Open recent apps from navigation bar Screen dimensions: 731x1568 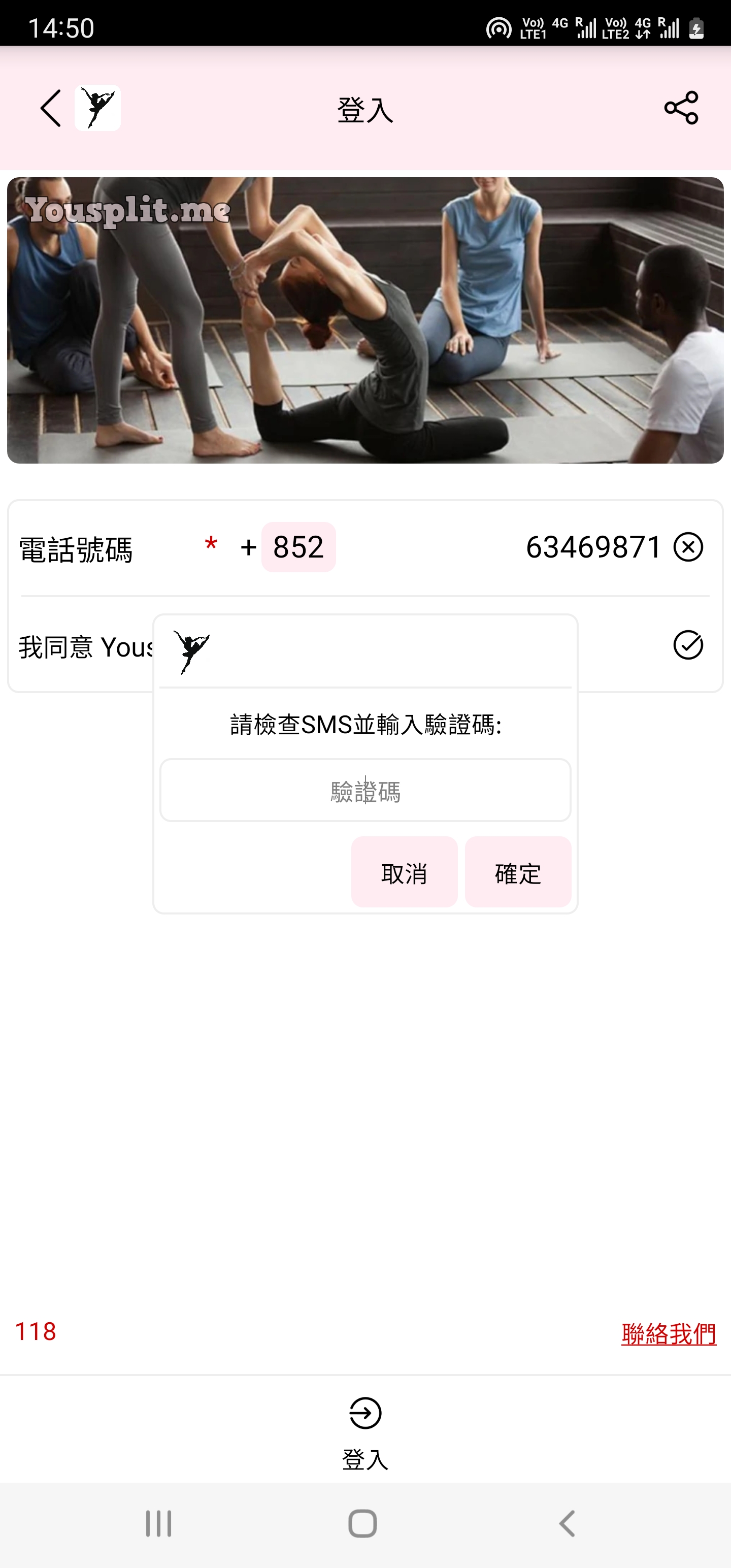(x=159, y=1523)
